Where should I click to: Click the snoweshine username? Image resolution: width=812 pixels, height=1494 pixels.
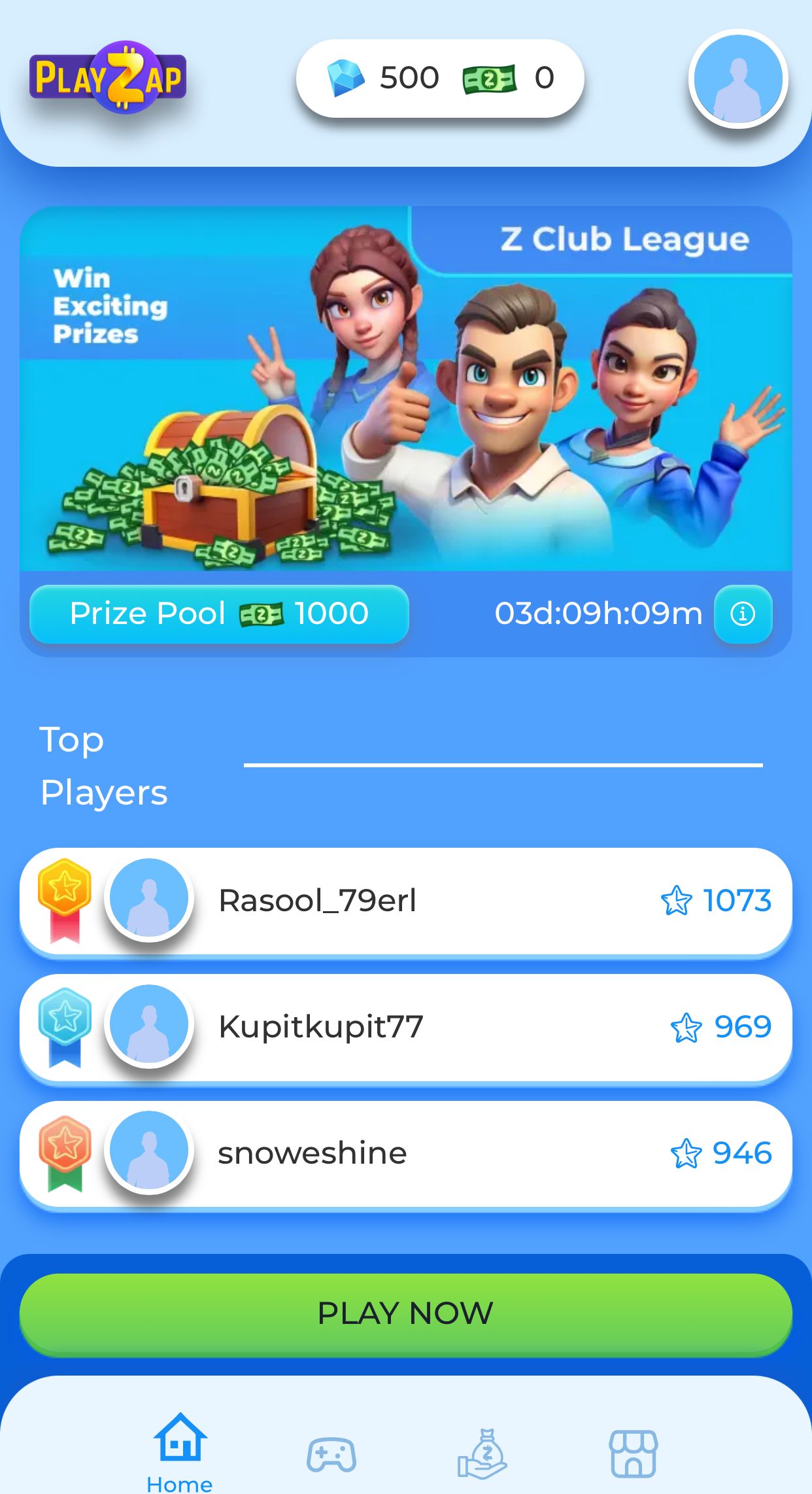[311, 1153]
